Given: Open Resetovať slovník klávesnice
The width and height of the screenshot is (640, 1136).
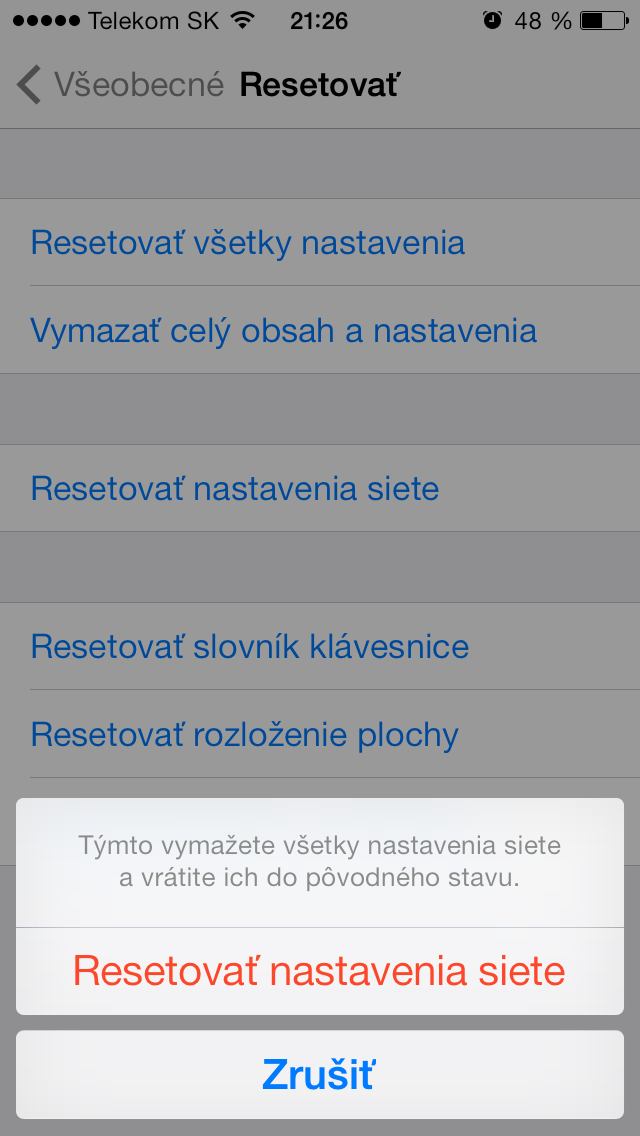Looking at the screenshot, I should click(x=250, y=647).
